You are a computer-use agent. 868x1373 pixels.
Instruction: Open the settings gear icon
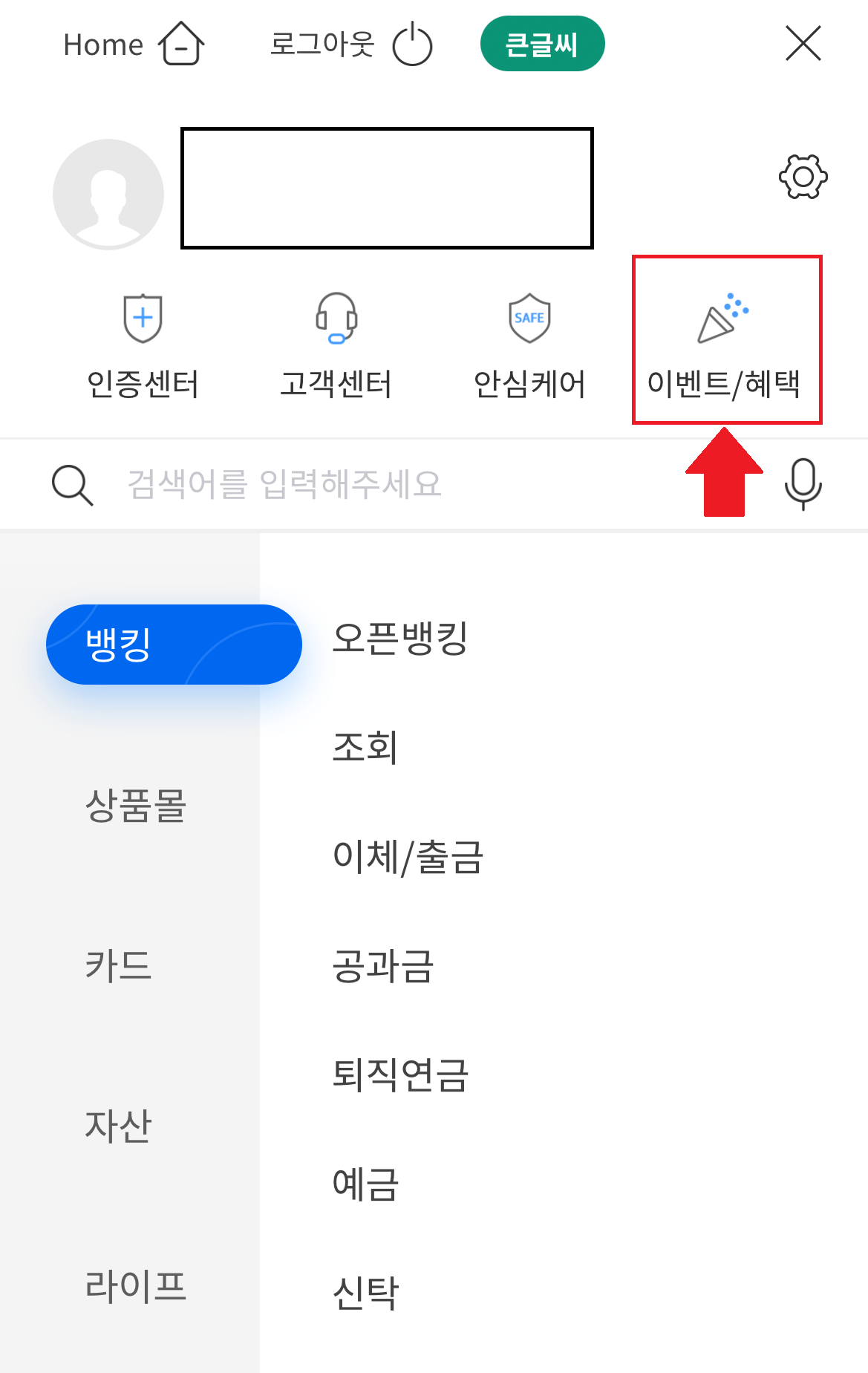pos(802,177)
